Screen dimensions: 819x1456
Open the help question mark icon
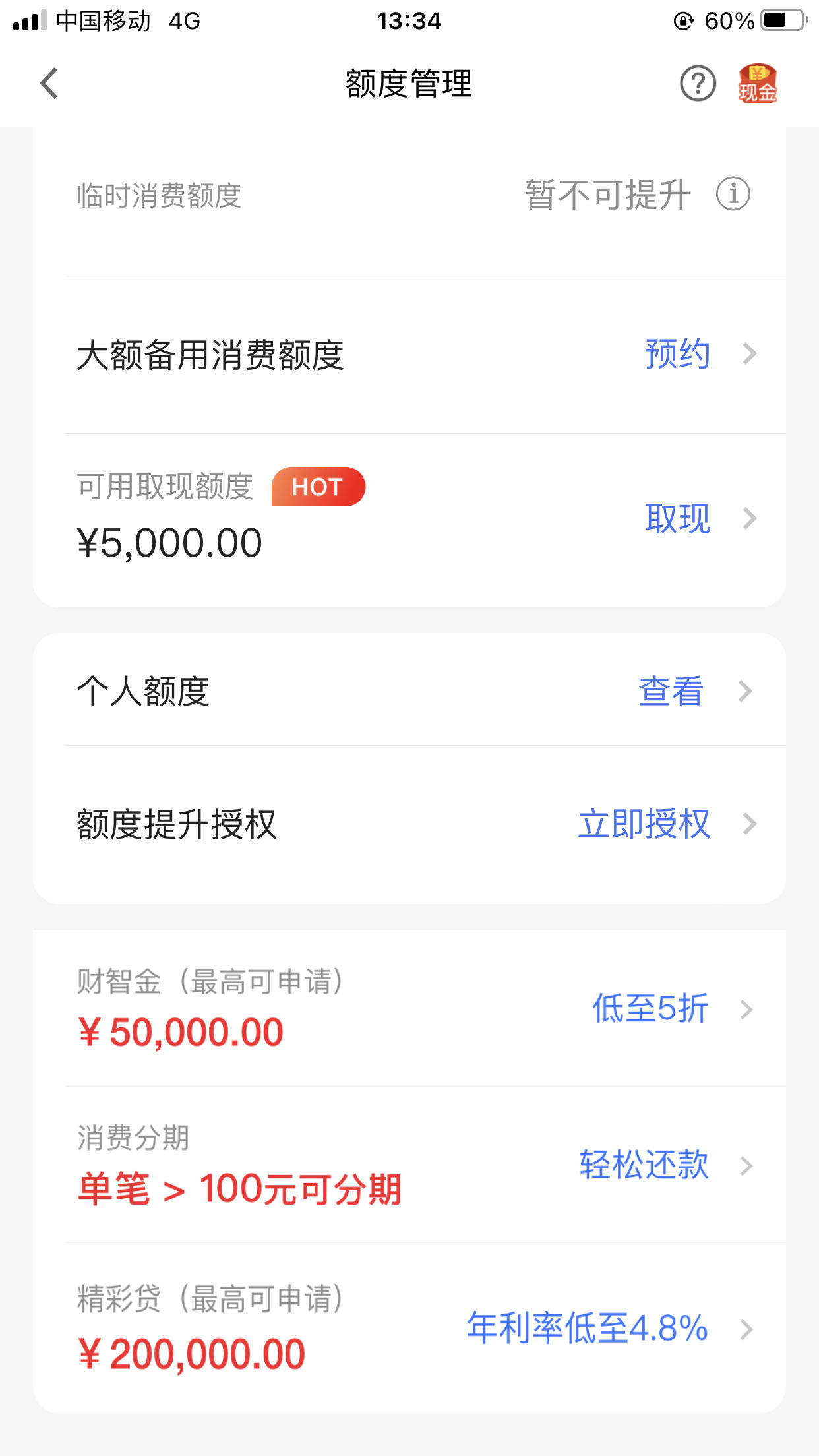coord(698,84)
